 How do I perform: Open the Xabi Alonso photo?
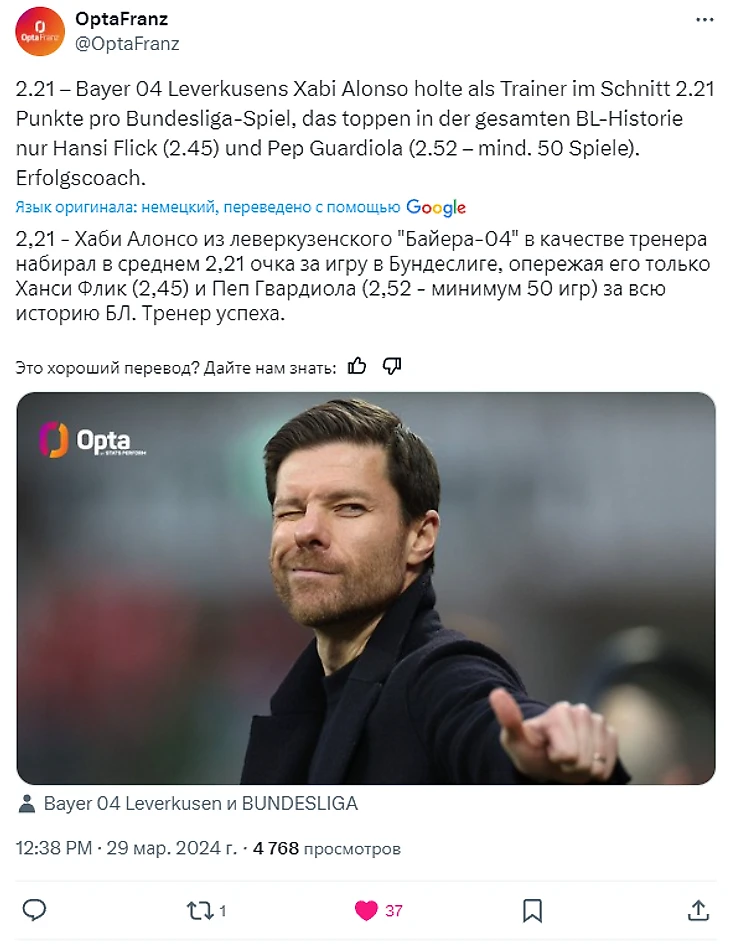(x=365, y=587)
